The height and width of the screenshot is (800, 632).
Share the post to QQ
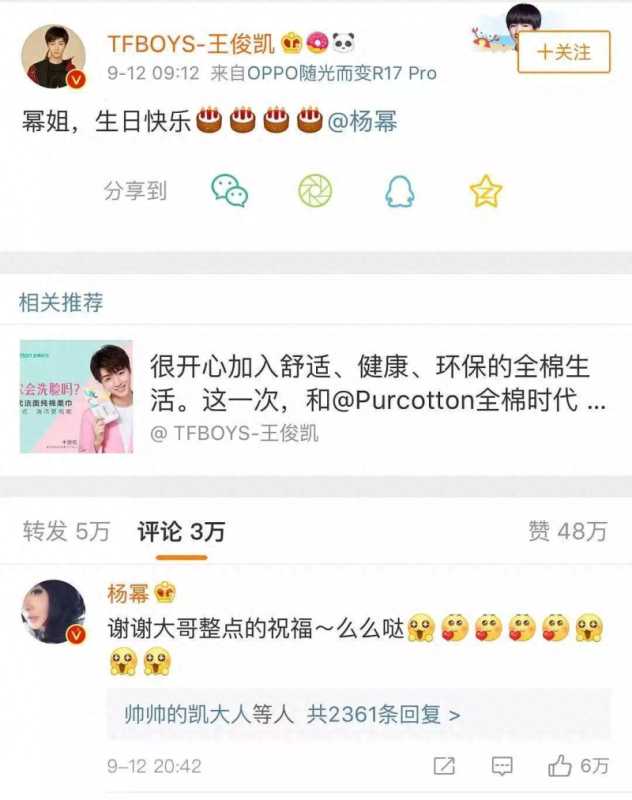point(401,190)
